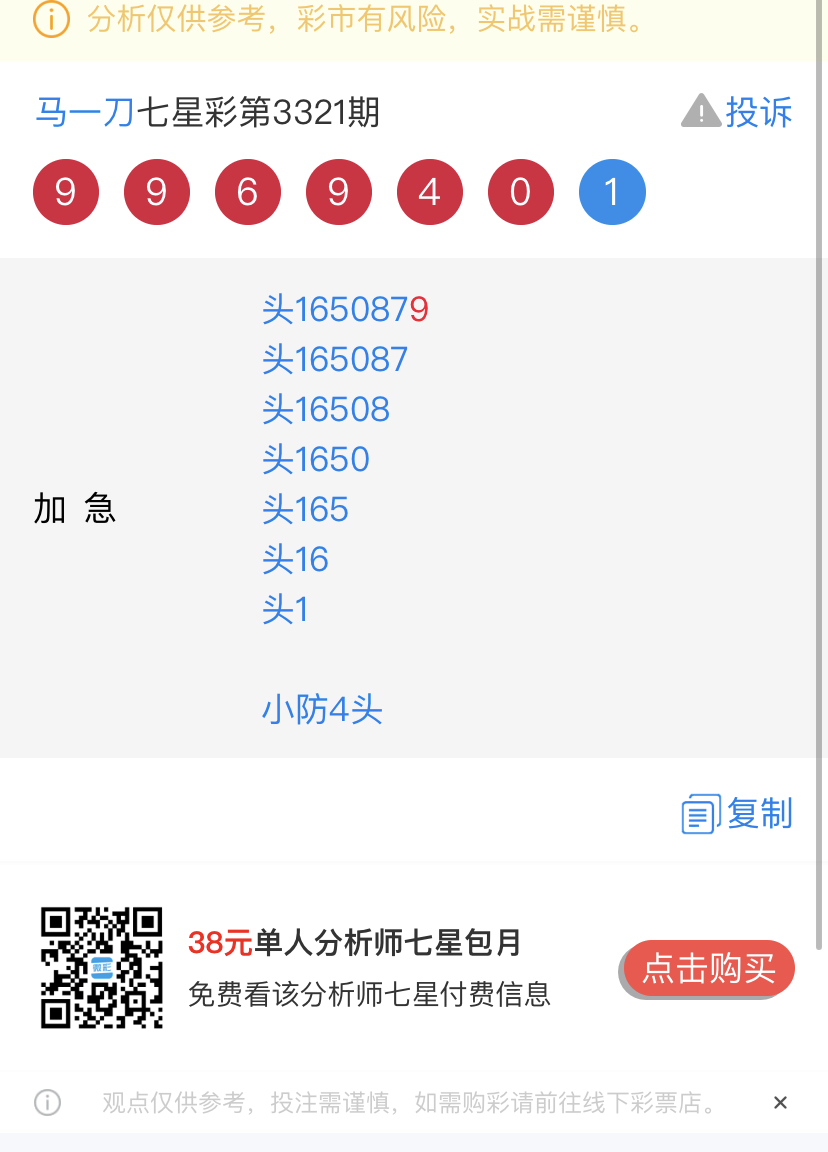
Task: Click the warning triangle beside 投诉
Action: 701,112
